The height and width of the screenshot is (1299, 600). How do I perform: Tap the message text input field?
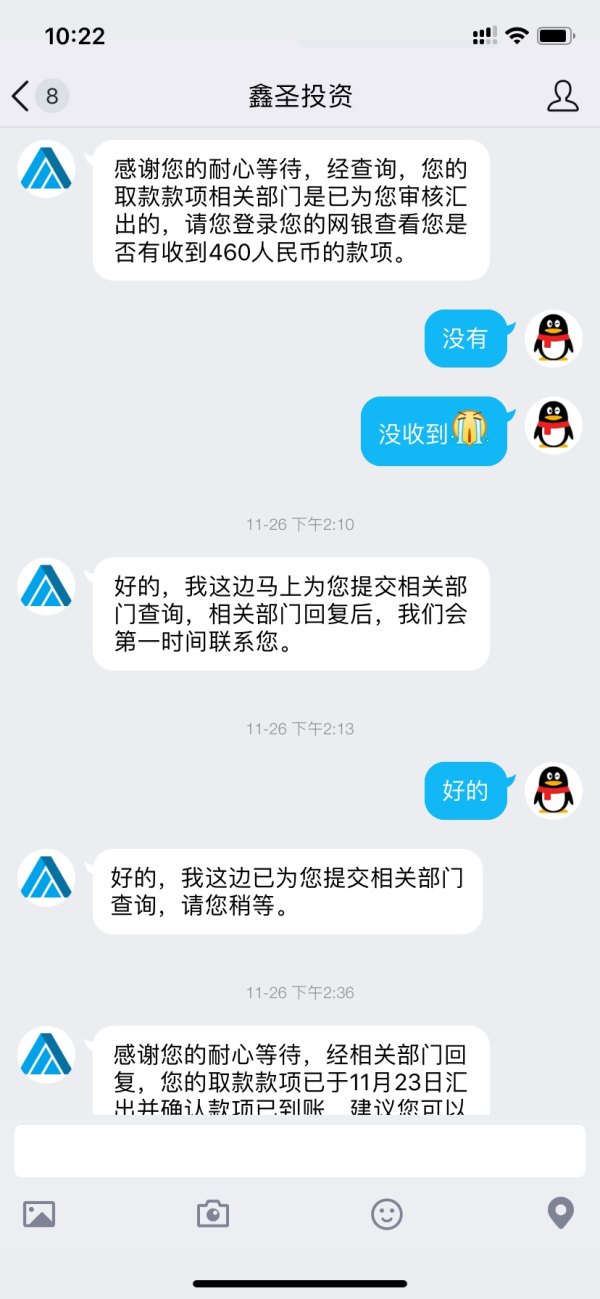(x=299, y=1151)
